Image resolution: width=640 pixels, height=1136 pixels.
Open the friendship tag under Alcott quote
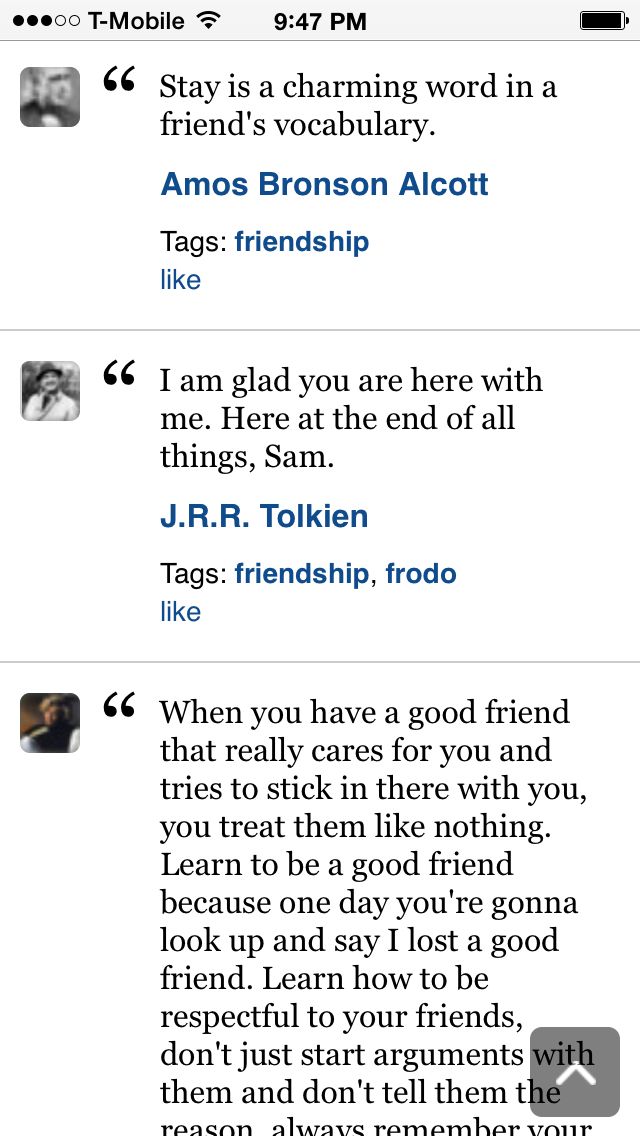(301, 242)
